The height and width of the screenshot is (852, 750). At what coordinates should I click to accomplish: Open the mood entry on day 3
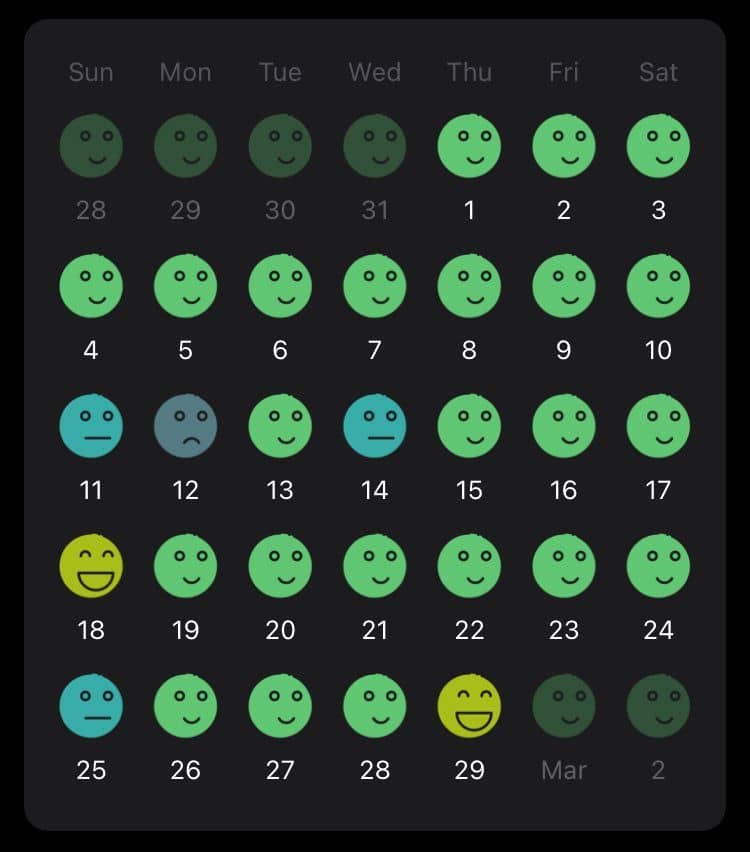click(x=658, y=146)
